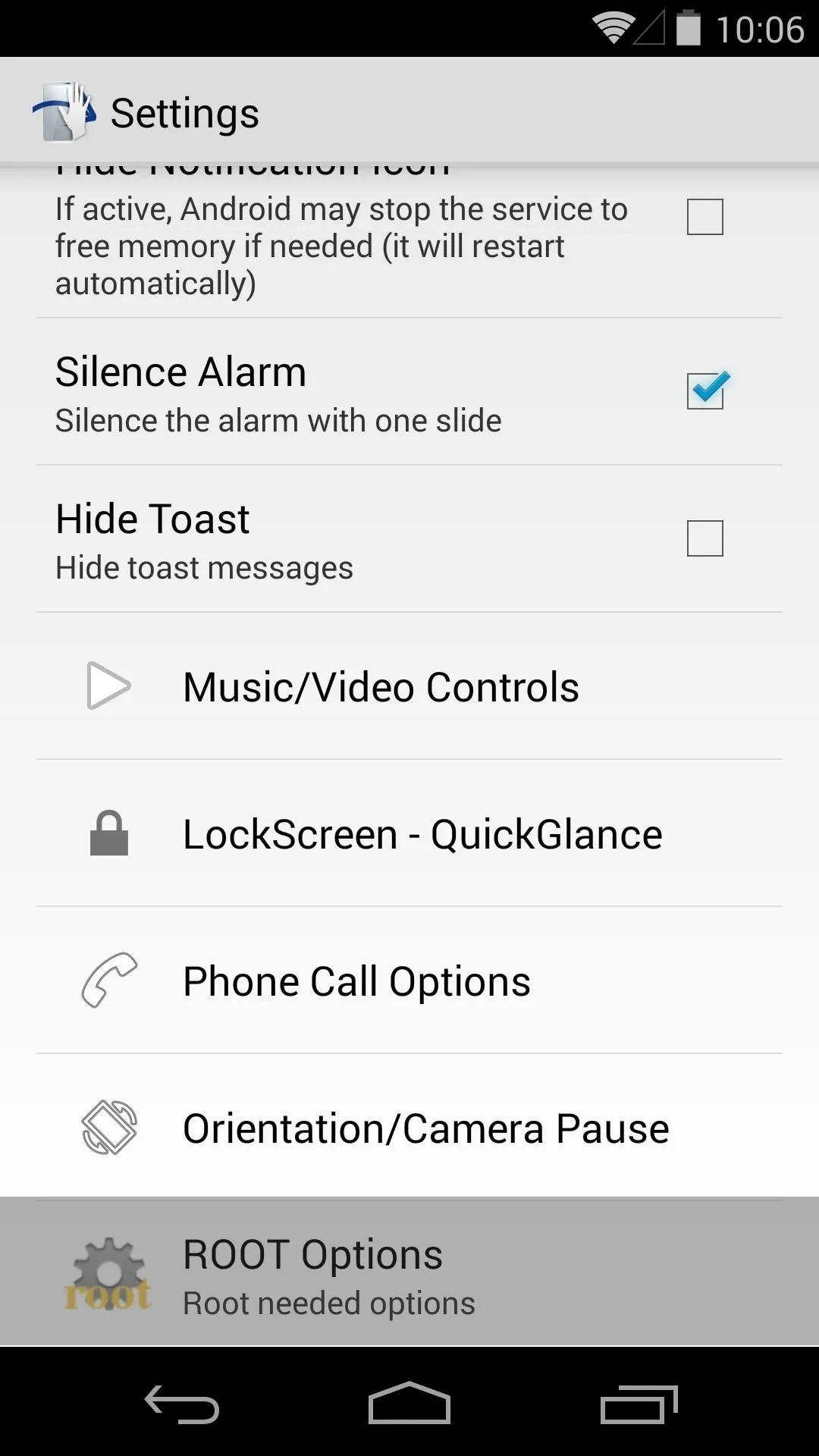The image size is (819, 1456).
Task: Open Phone Call Options
Action: (x=409, y=981)
